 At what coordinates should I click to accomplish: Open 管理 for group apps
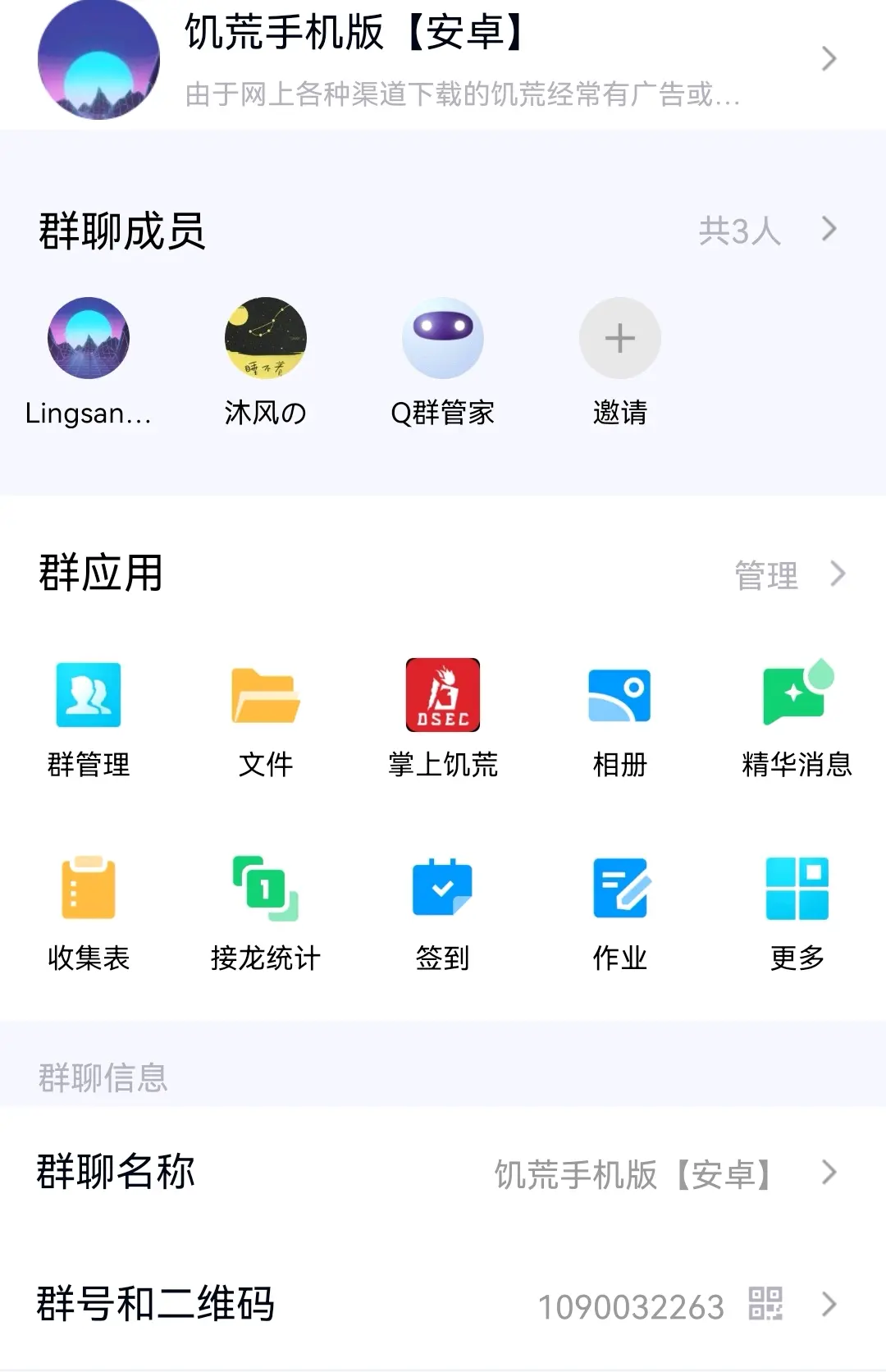click(788, 574)
